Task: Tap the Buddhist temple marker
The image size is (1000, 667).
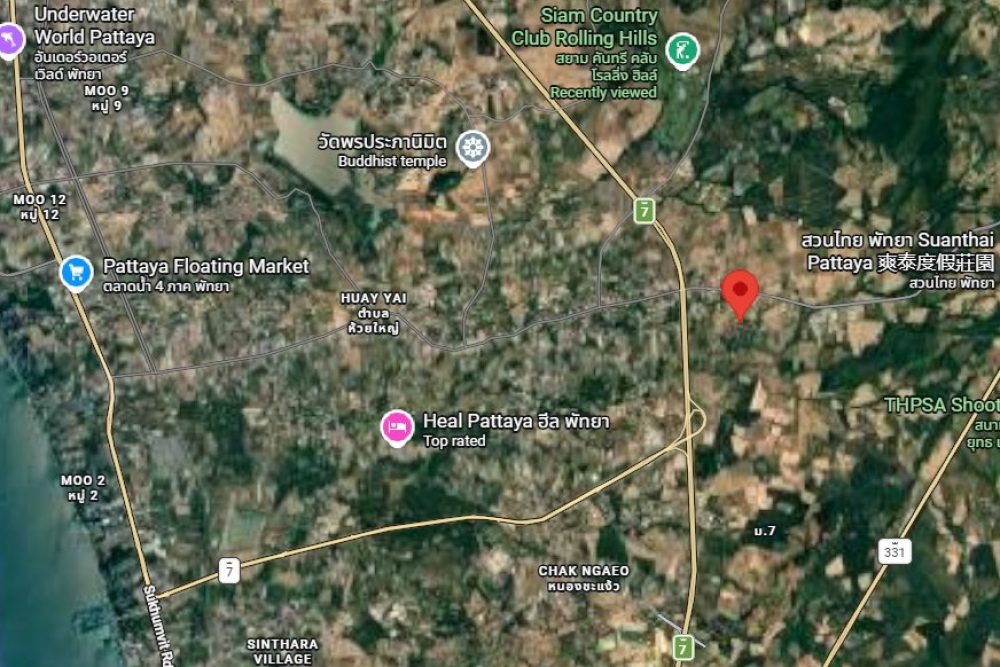Action: tap(473, 148)
